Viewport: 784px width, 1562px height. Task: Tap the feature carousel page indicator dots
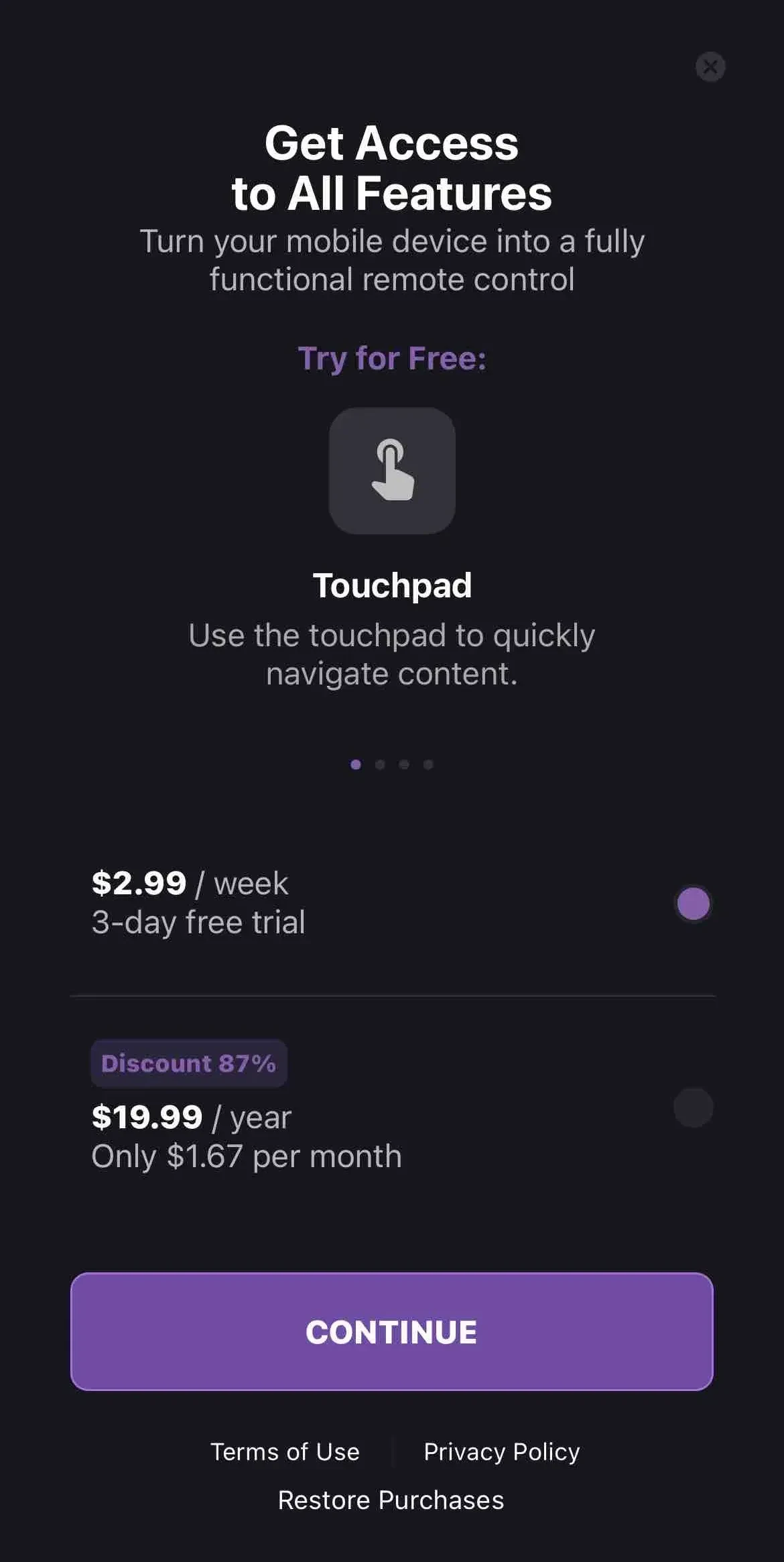[392, 764]
